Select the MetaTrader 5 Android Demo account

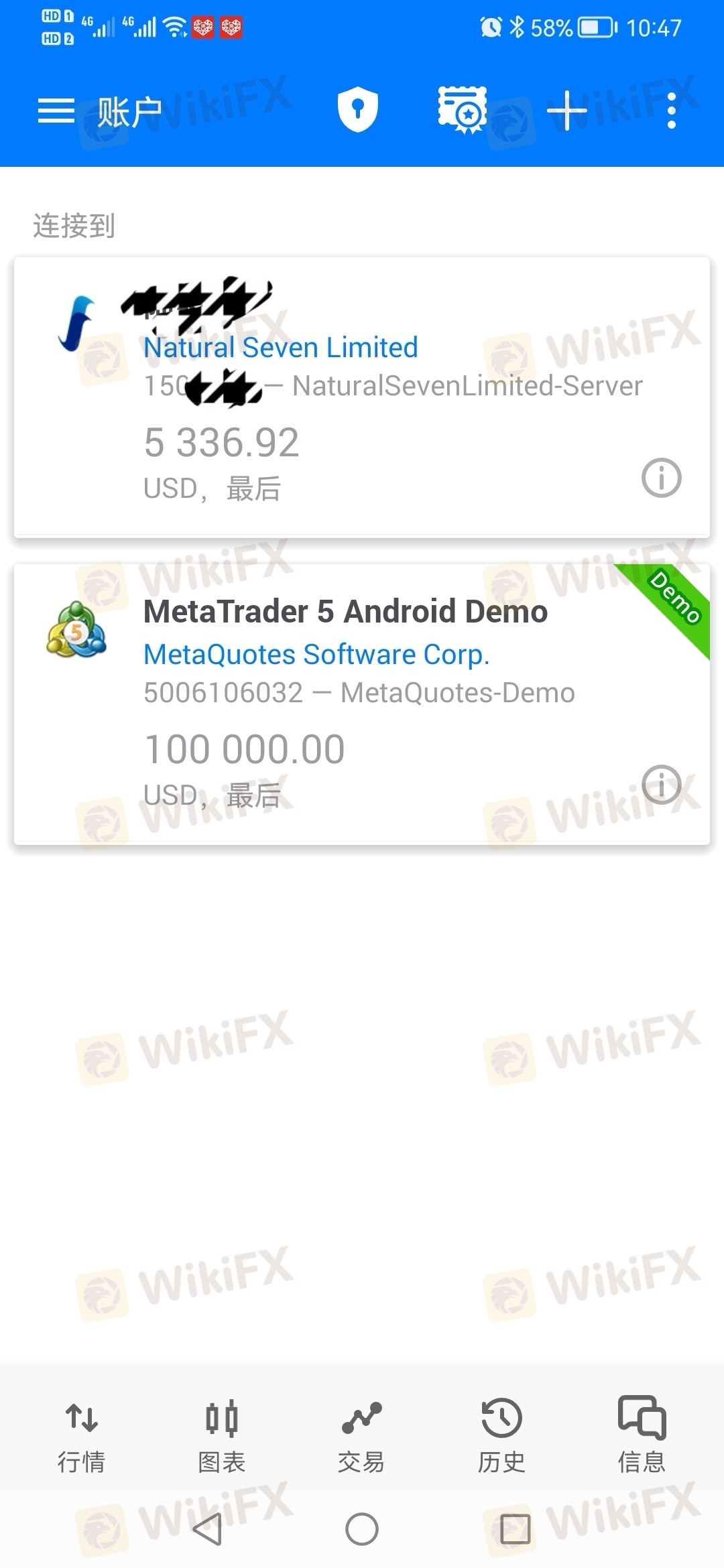pos(362,704)
